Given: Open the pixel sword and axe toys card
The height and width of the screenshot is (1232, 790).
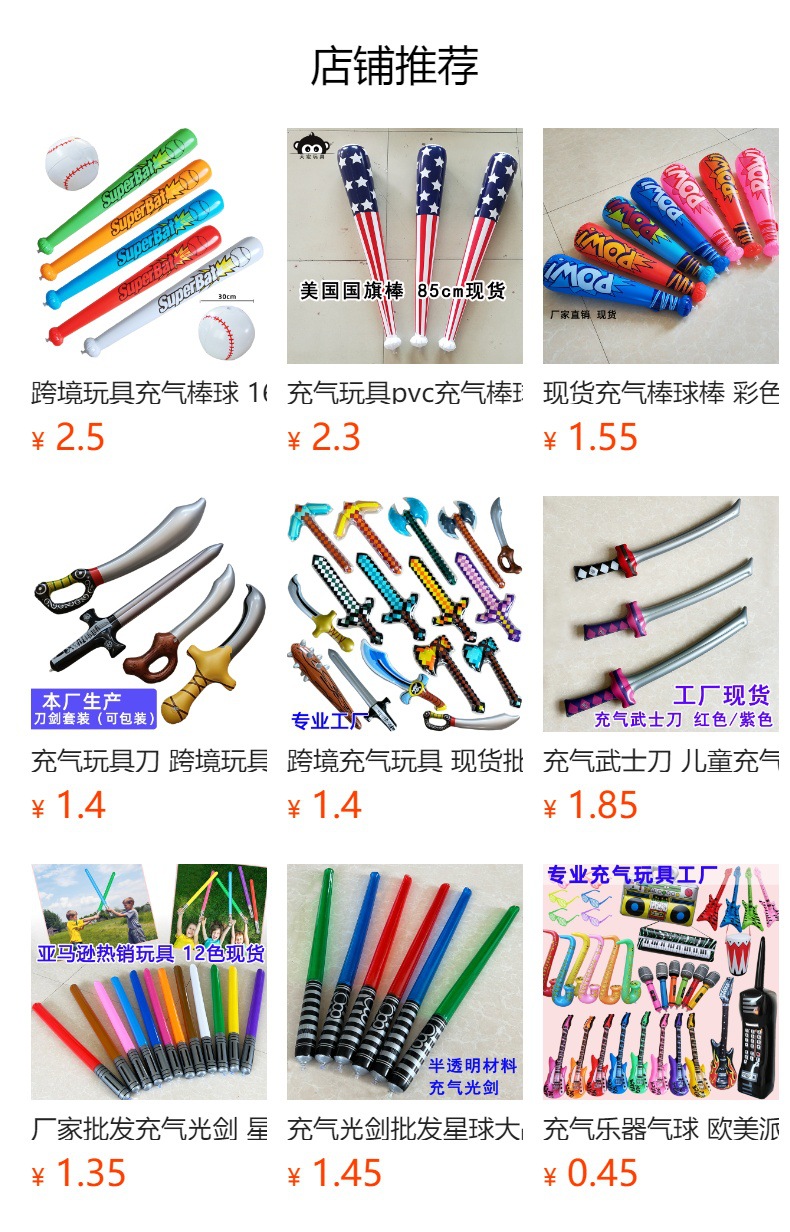Looking at the screenshot, I should tap(404, 614).
